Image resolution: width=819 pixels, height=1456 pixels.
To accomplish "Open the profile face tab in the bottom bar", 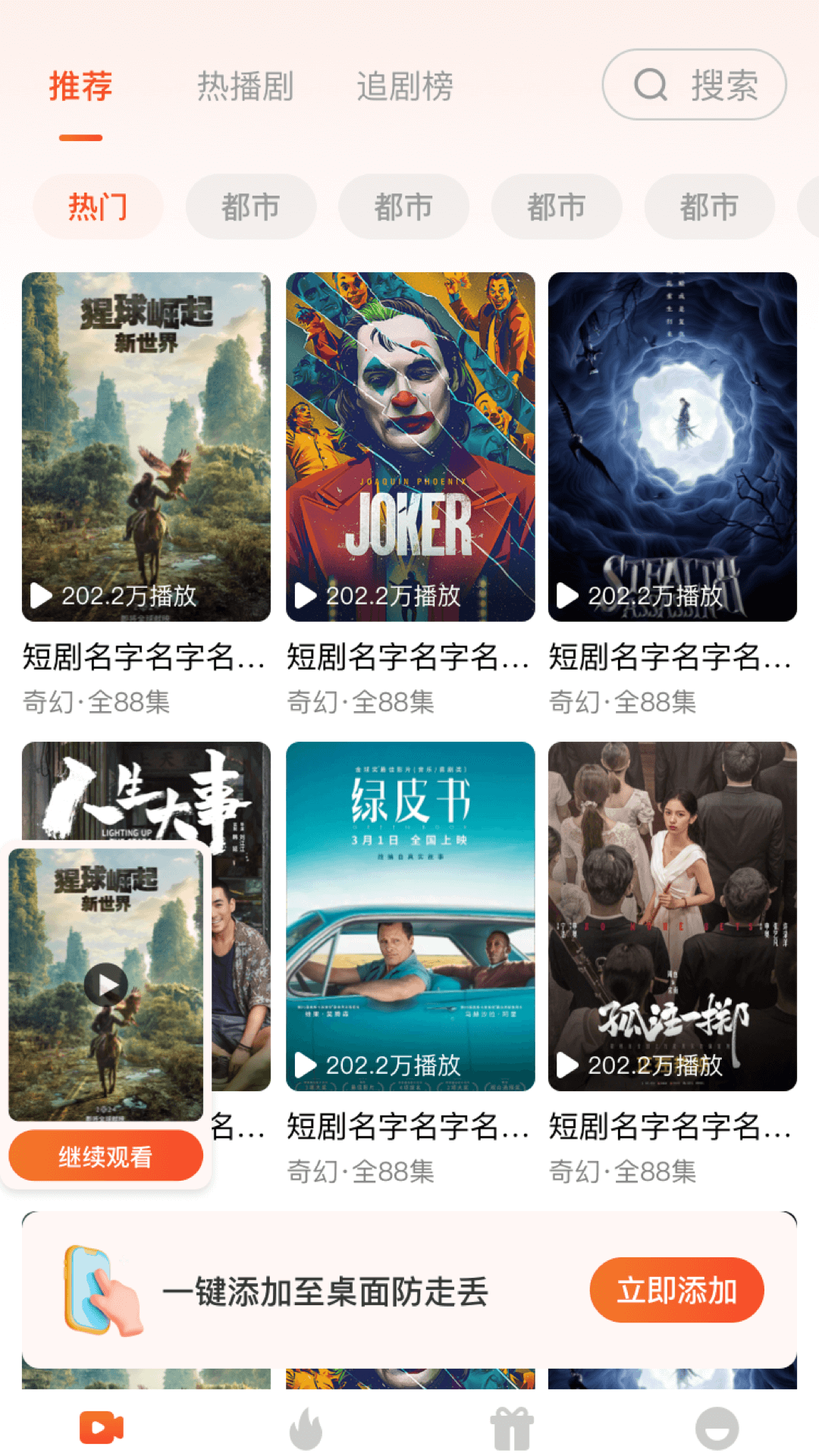I will [717, 1428].
